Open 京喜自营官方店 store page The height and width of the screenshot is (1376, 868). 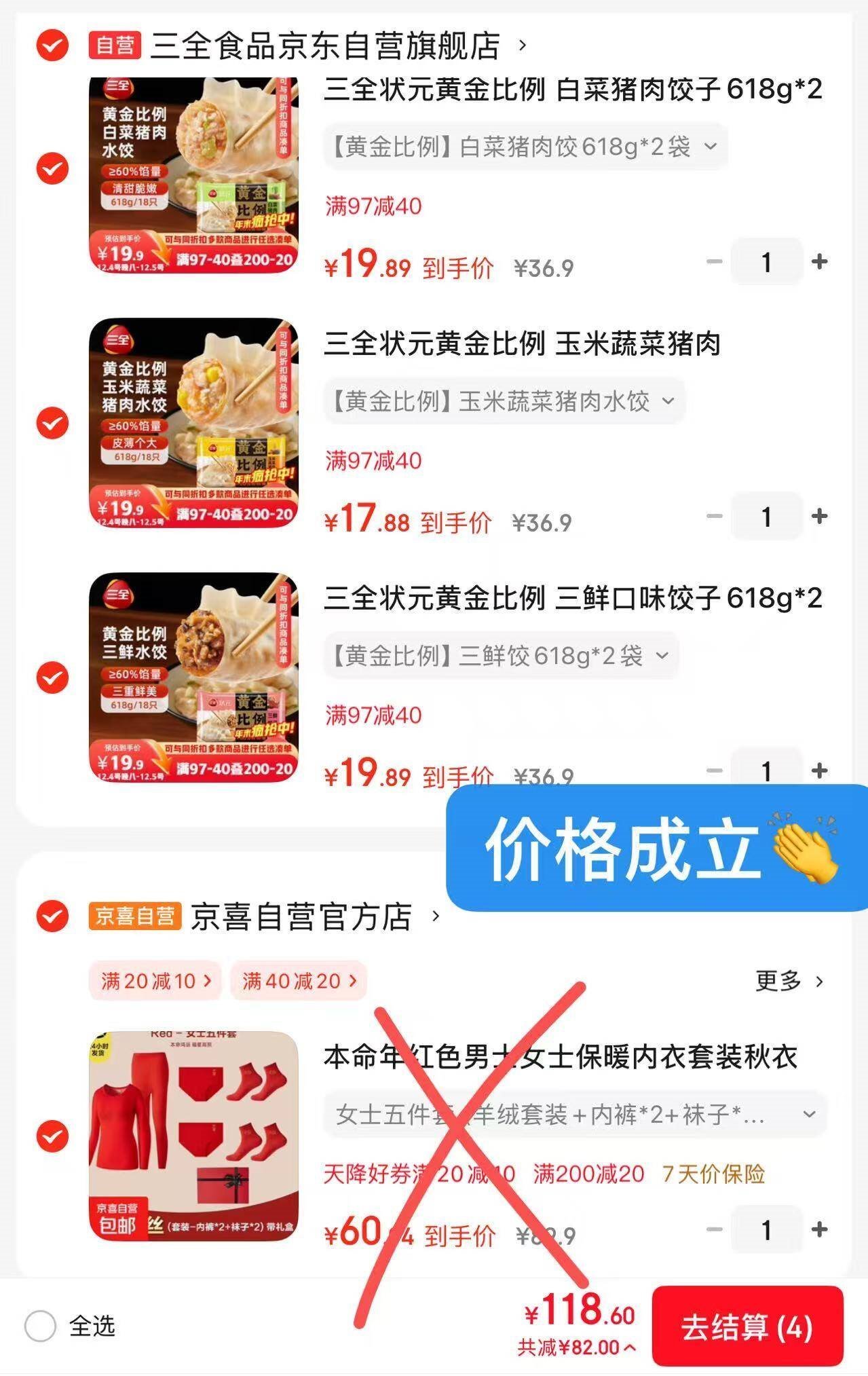[301, 917]
